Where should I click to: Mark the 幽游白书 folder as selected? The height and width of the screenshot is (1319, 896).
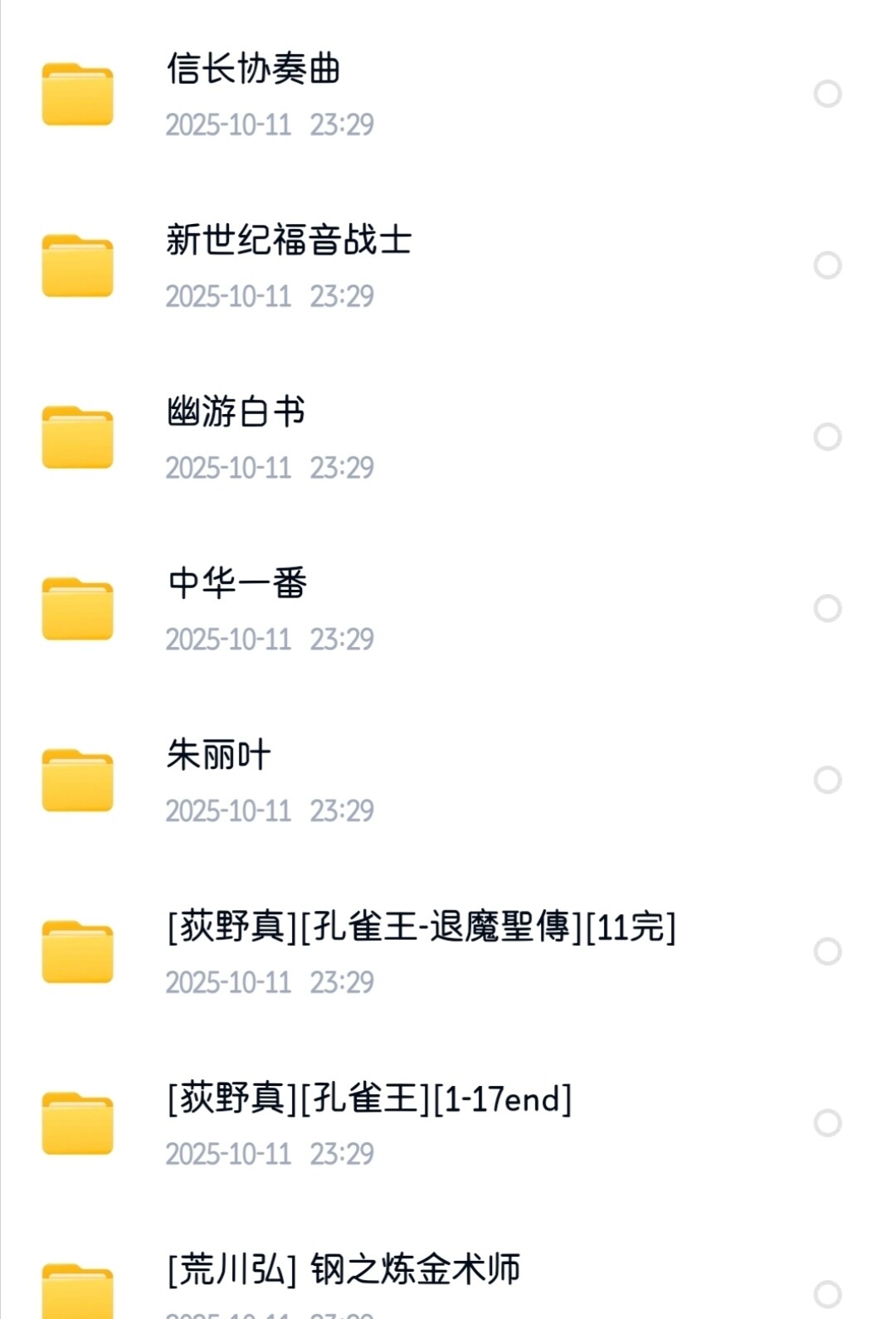pyautogui.click(x=827, y=437)
